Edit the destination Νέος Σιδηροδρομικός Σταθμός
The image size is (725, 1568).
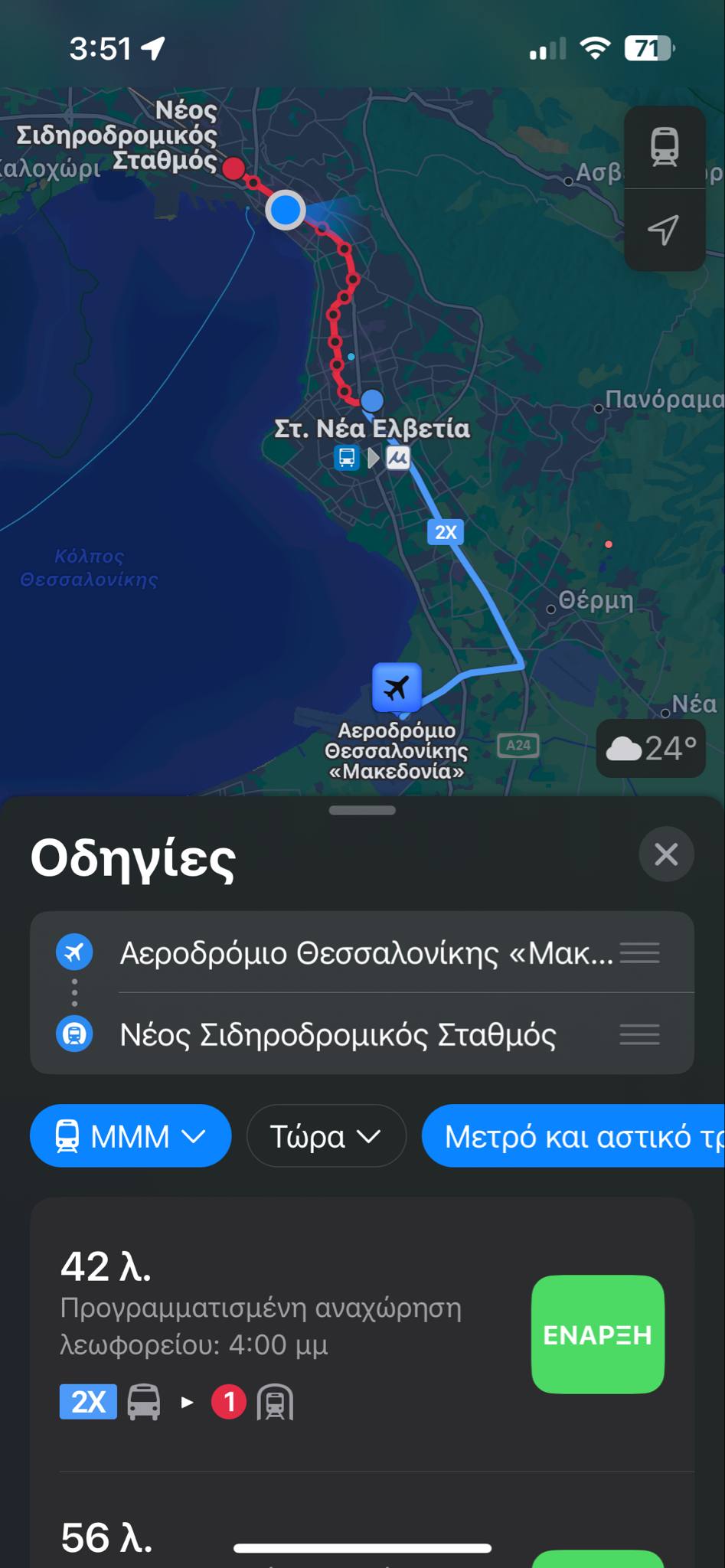(338, 1035)
